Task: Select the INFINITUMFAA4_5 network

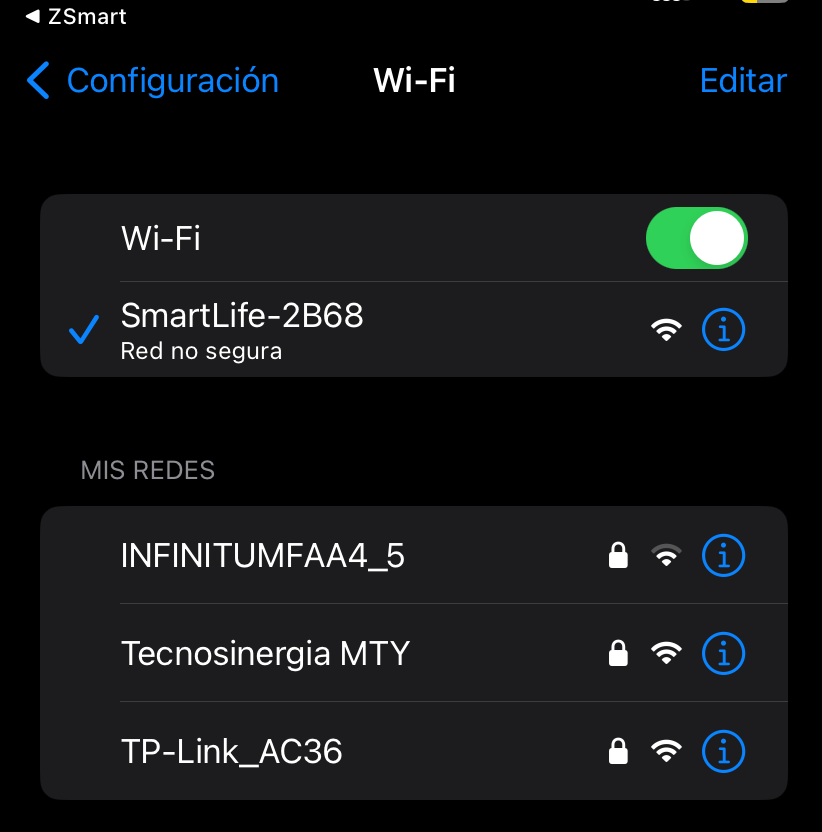Action: pos(262,556)
